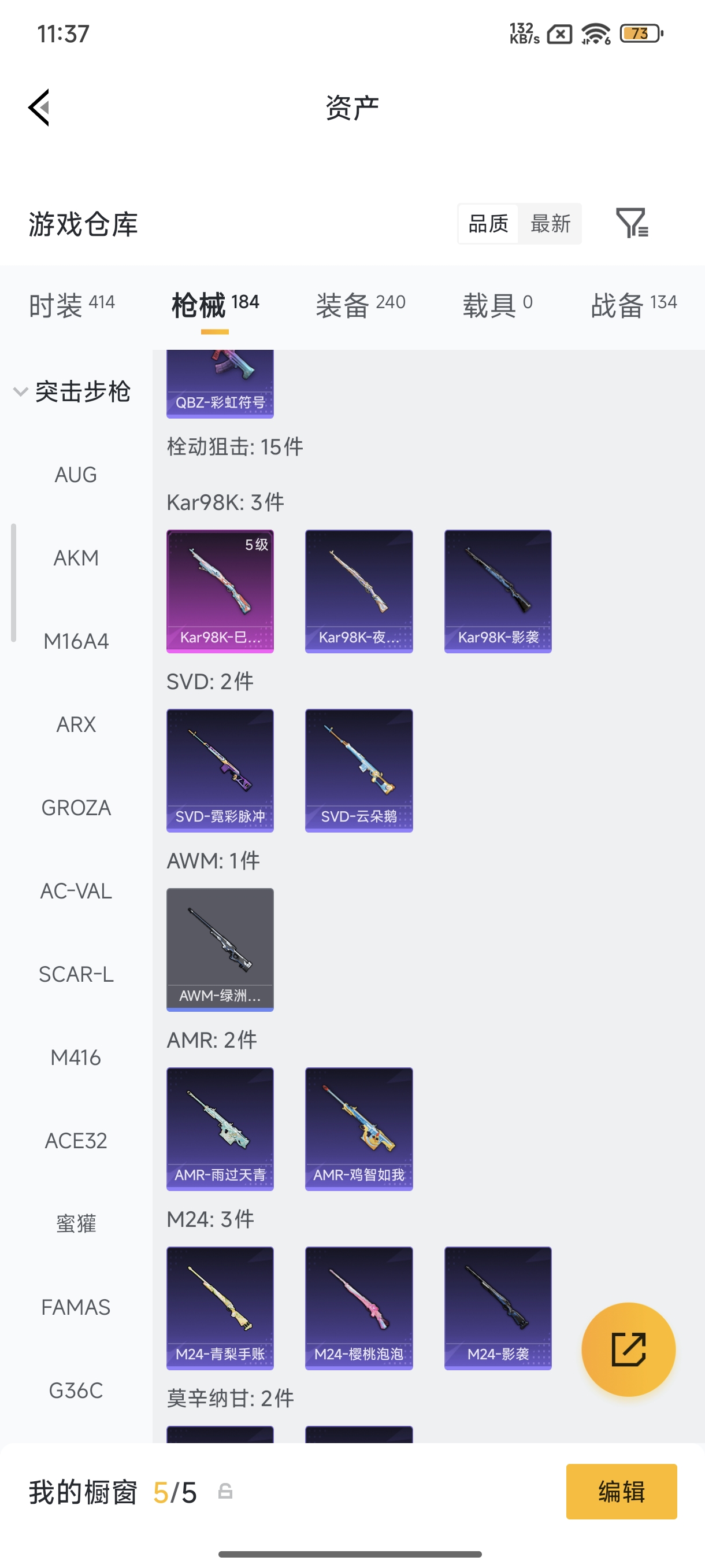The height and width of the screenshot is (1568, 705).
Task: Select the 品质 sort option
Action: coord(488,223)
